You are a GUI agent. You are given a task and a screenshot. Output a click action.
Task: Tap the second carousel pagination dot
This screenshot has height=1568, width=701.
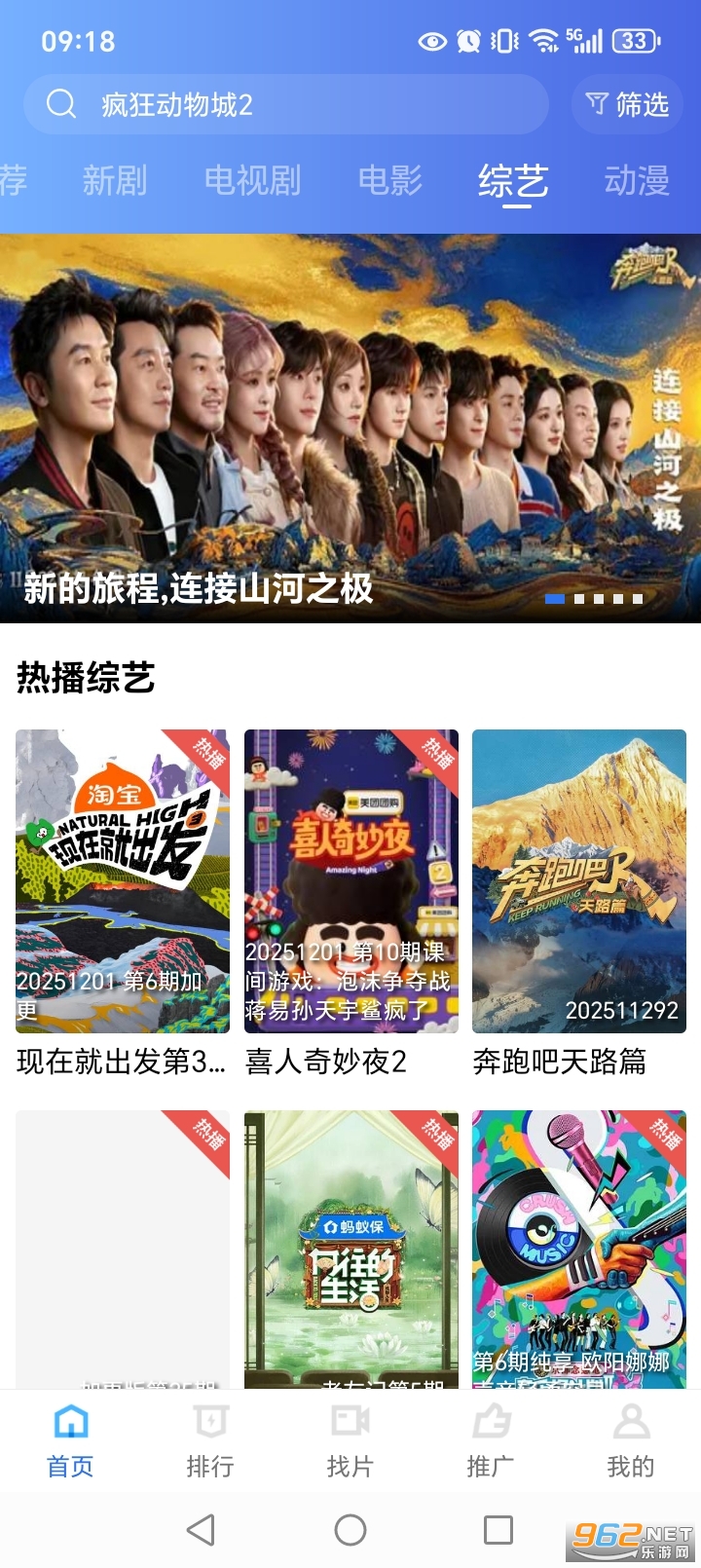(578, 600)
